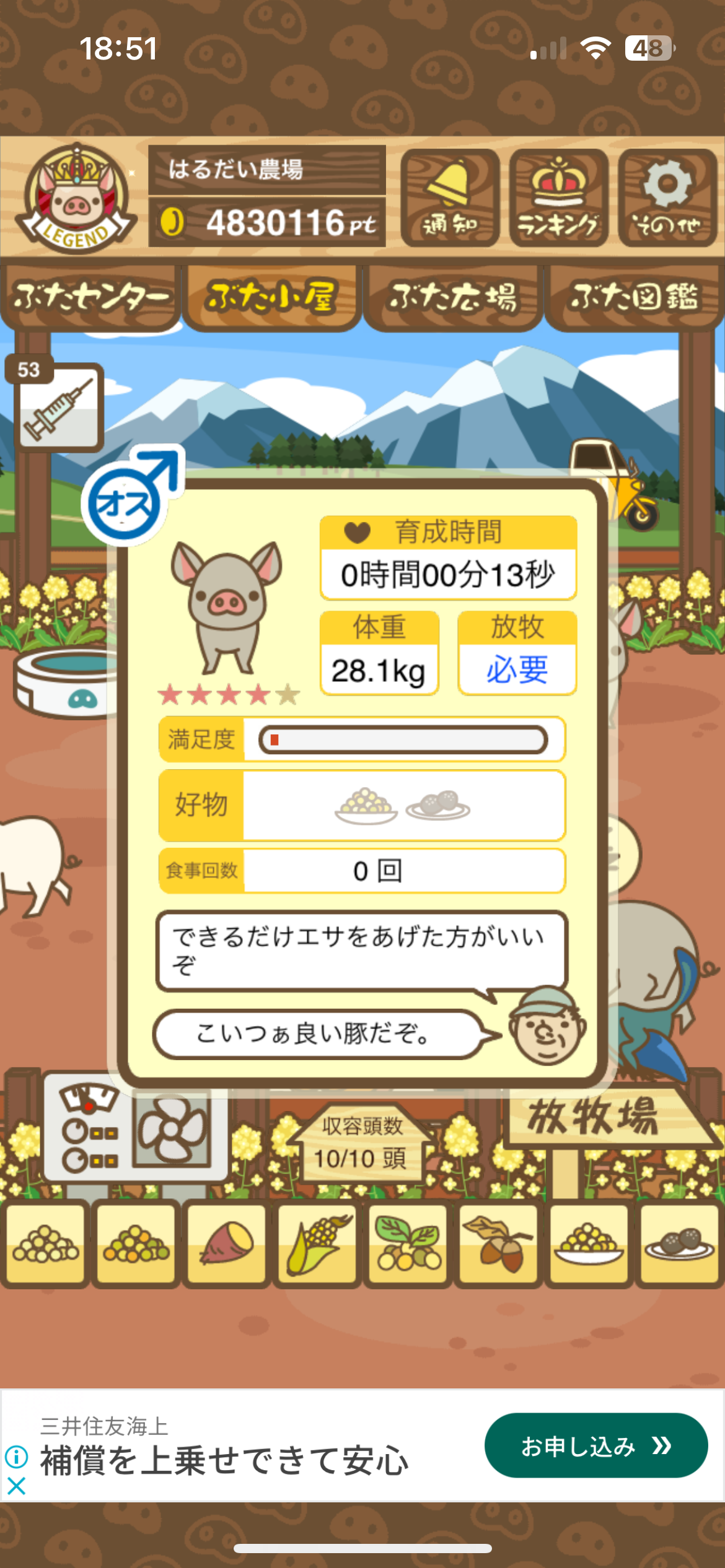Open the fan and gauge control panel

coord(135,1132)
